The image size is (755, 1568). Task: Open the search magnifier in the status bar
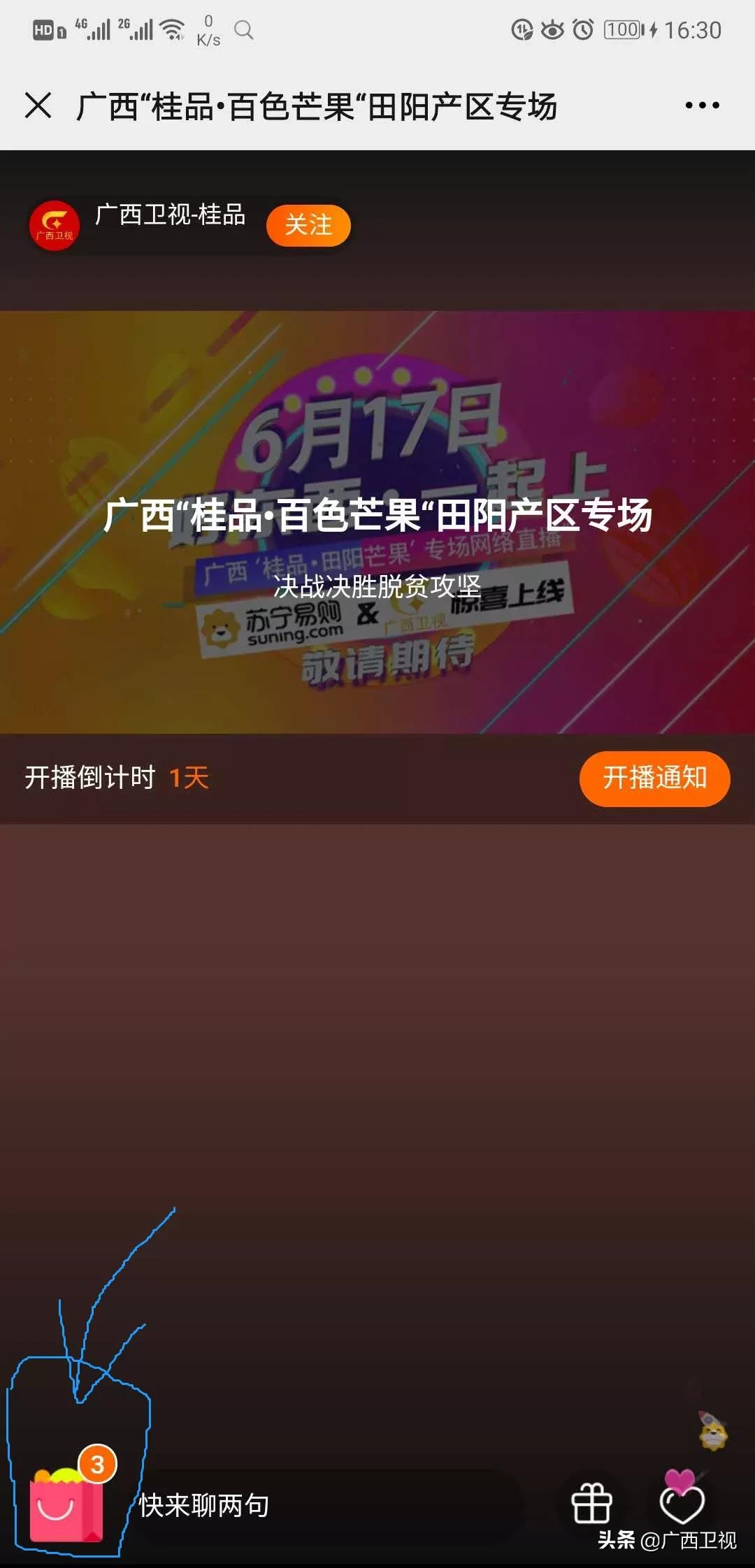point(244,31)
